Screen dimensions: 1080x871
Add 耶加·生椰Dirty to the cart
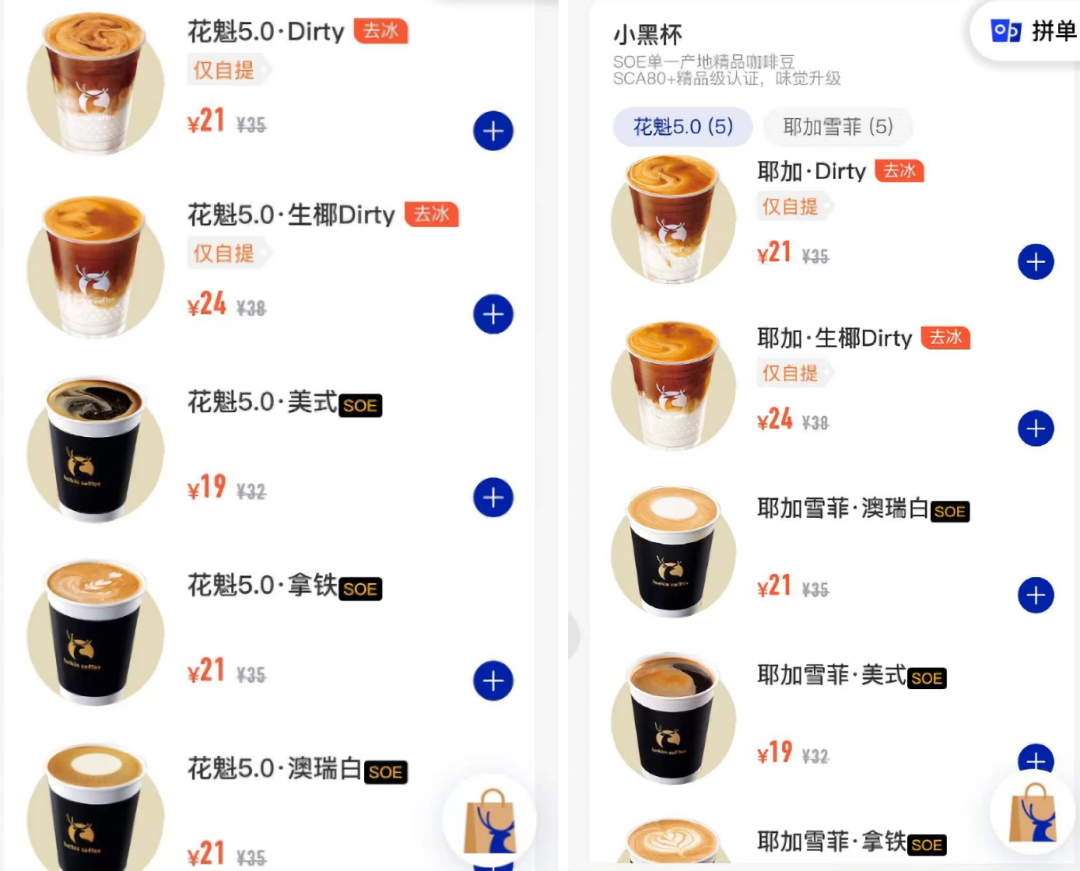point(1035,429)
